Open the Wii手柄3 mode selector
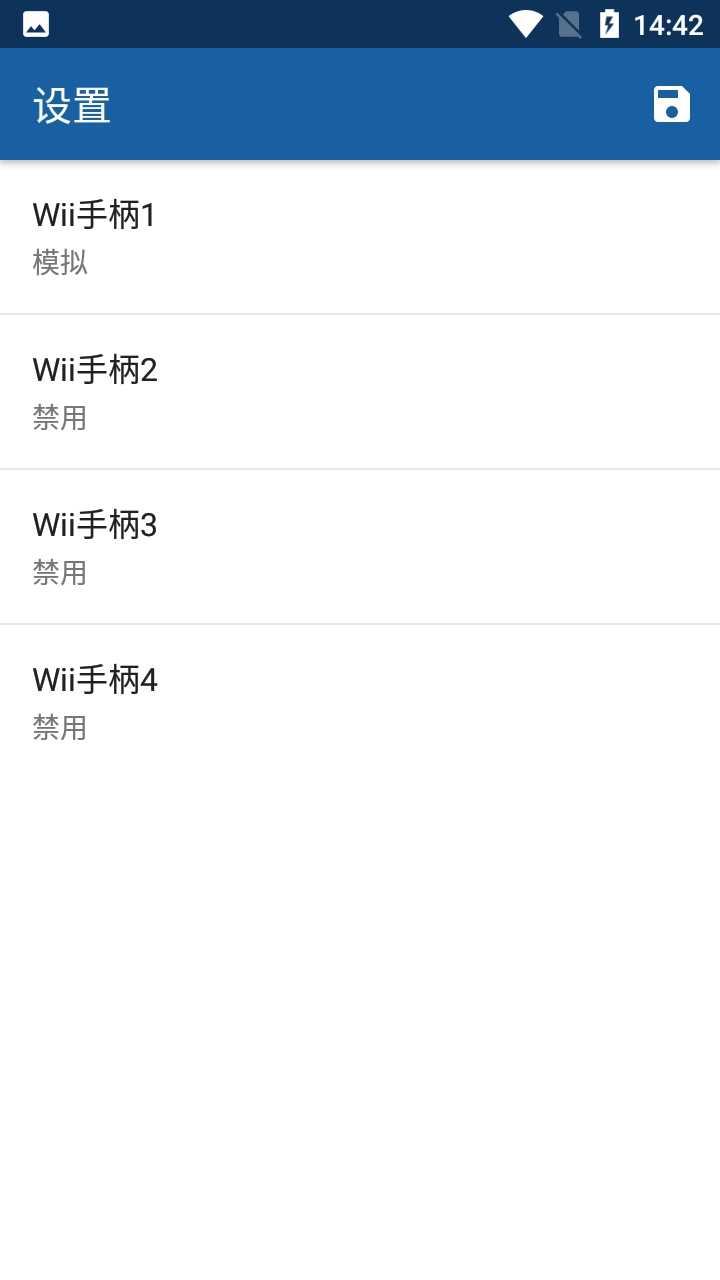This screenshot has width=720, height=1280. [x=360, y=546]
